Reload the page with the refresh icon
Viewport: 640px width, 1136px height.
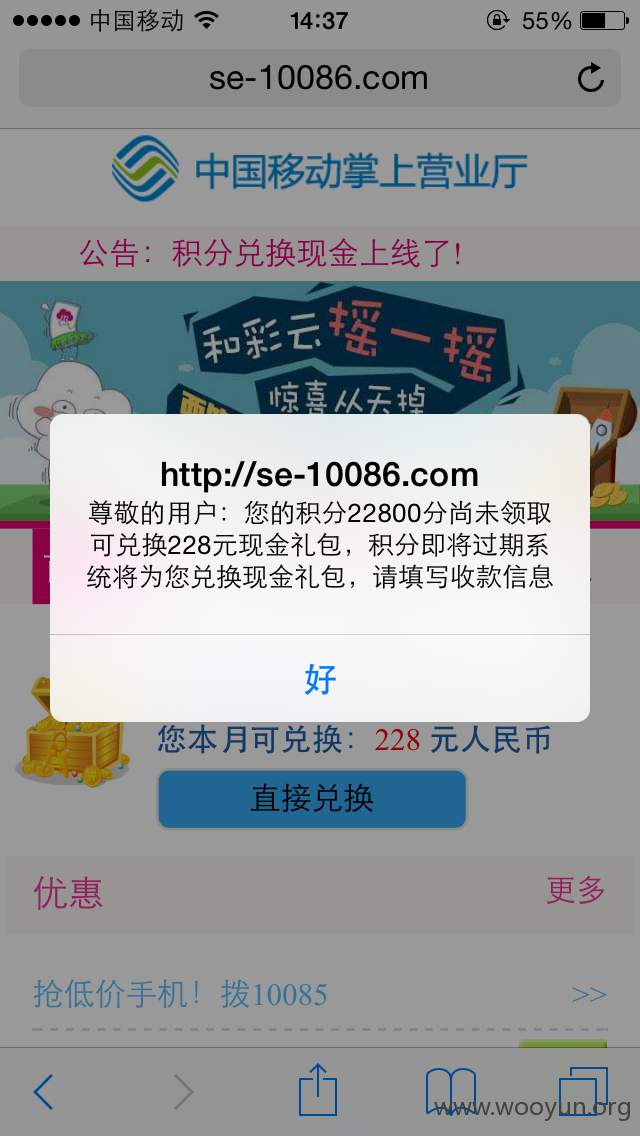point(590,78)
